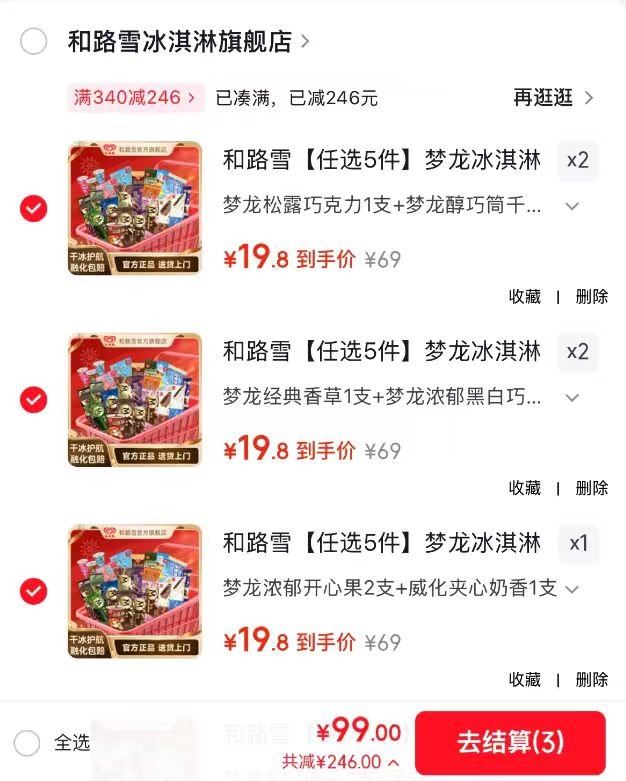This screenshot has width=626, height=781.
Task: Deselect the 梦龙经典香草 combo item
Action: (x=33, y=400)
